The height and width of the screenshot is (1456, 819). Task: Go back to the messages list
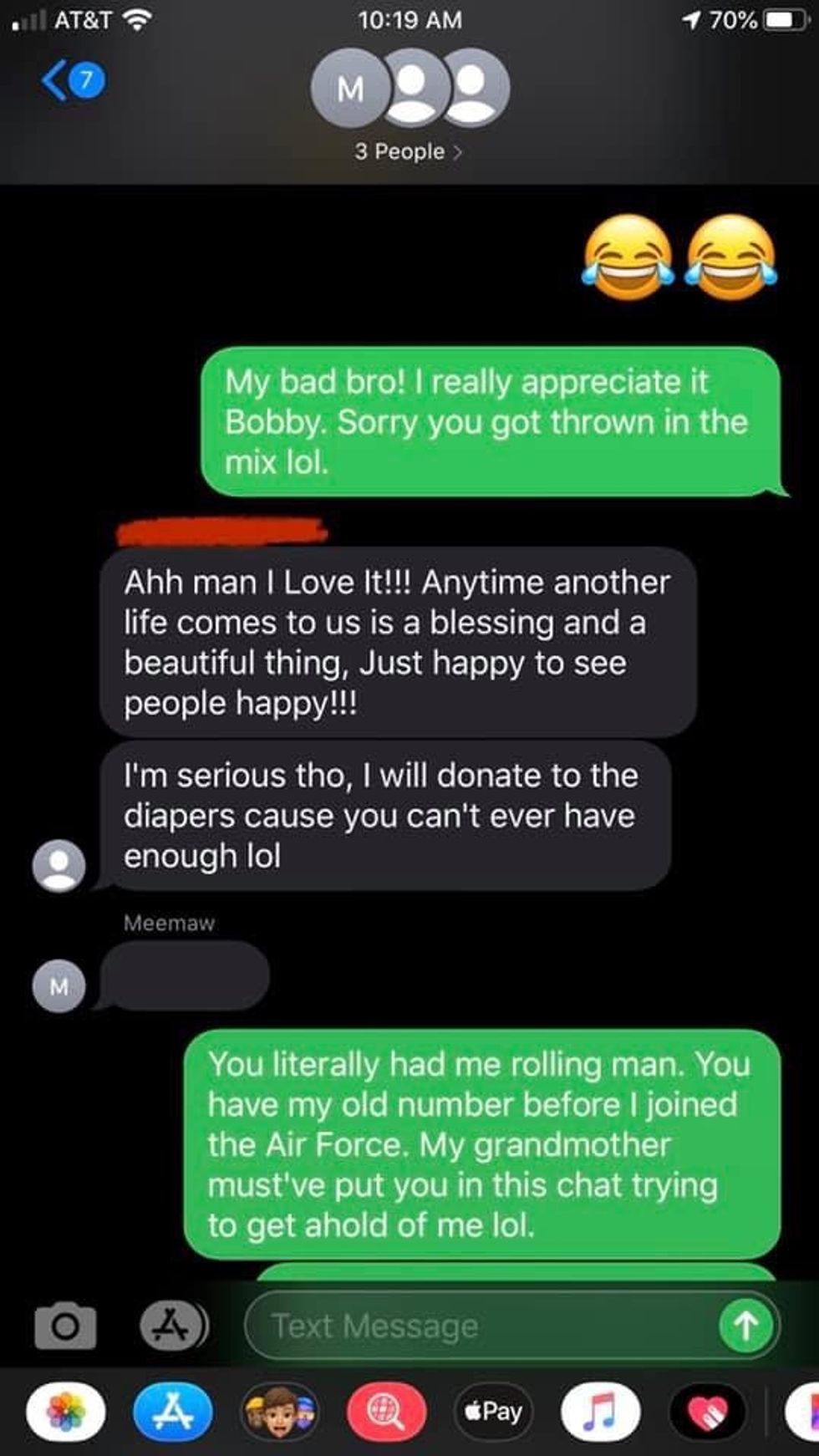[71, 82]
